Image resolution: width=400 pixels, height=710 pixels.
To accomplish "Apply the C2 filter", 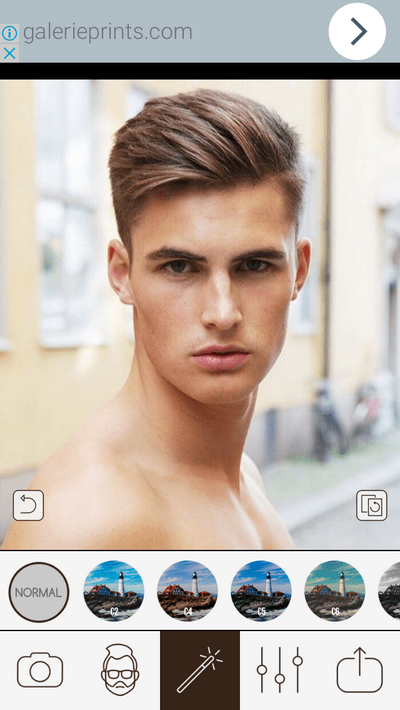I will point(114,590).
